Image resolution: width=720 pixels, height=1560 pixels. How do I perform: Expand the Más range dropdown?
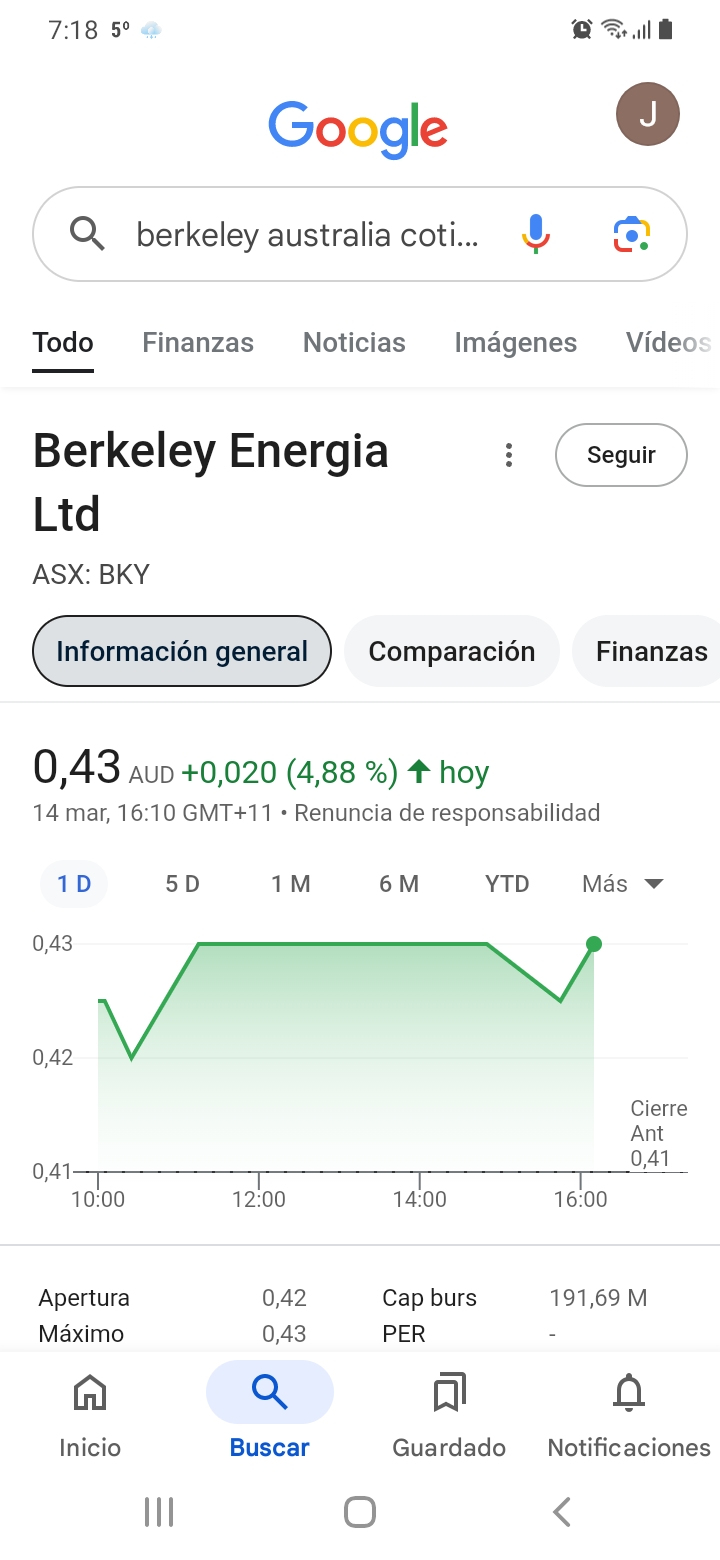[x=623, y=884]
